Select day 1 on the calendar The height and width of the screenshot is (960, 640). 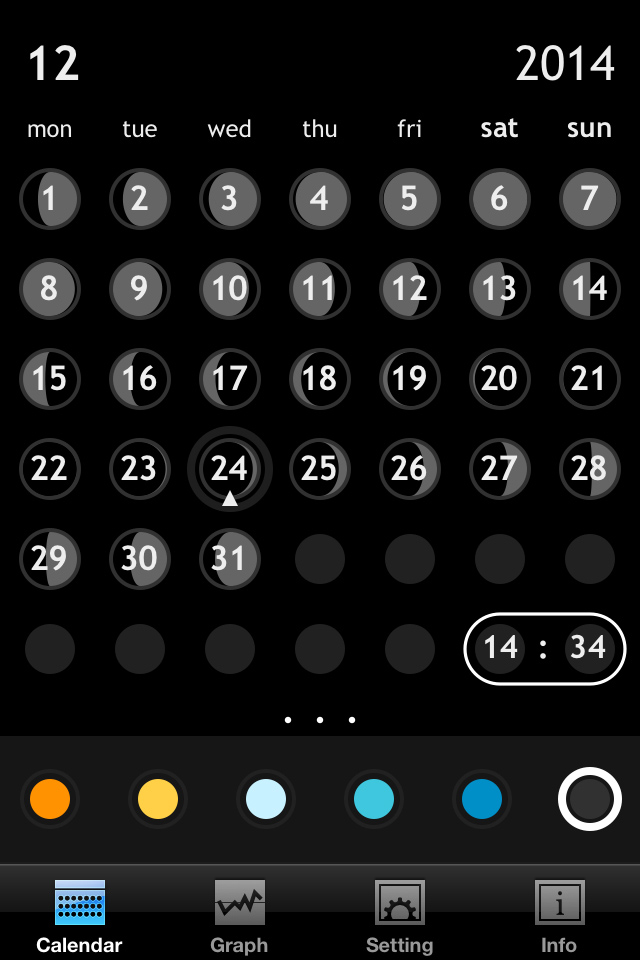[x=49, y=198]
